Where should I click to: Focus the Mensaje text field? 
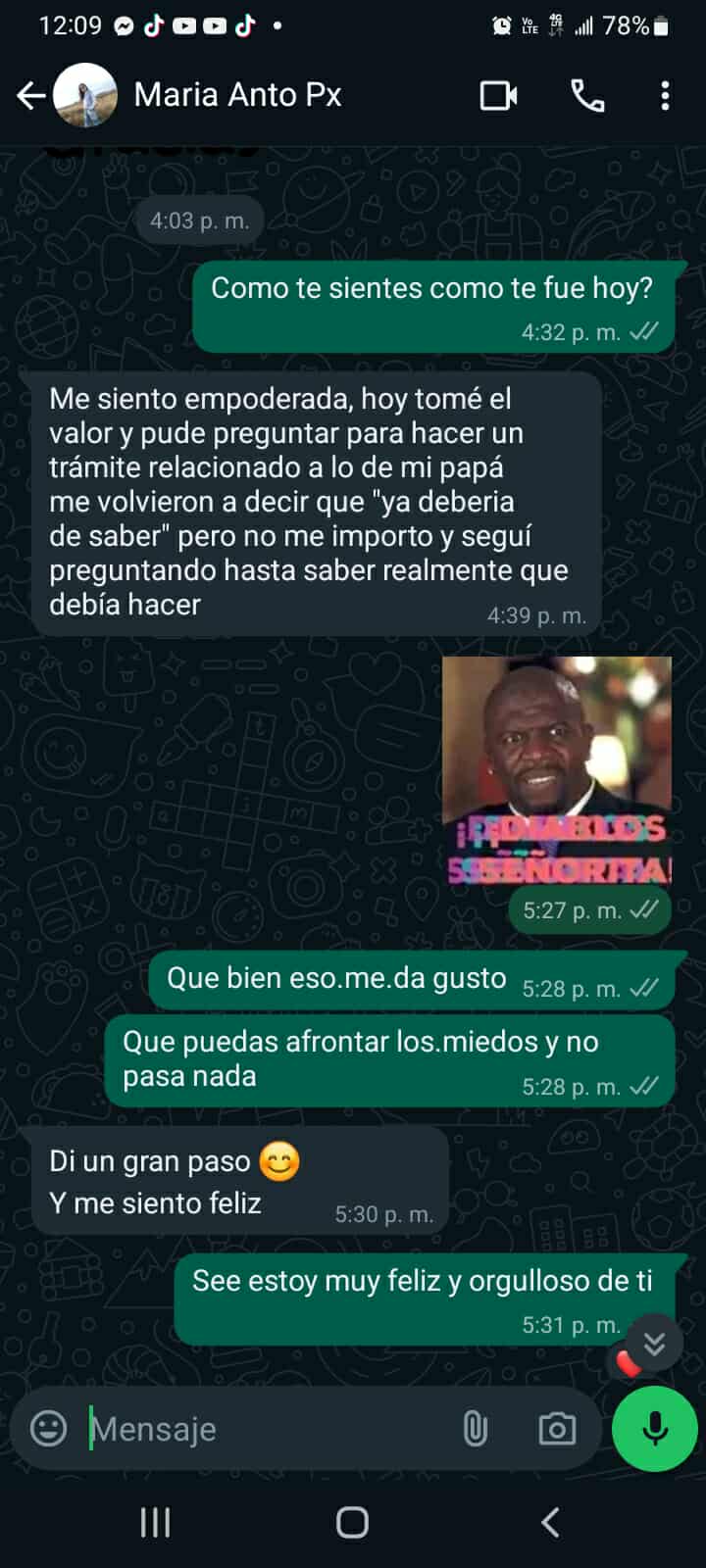coord(265,1429)
